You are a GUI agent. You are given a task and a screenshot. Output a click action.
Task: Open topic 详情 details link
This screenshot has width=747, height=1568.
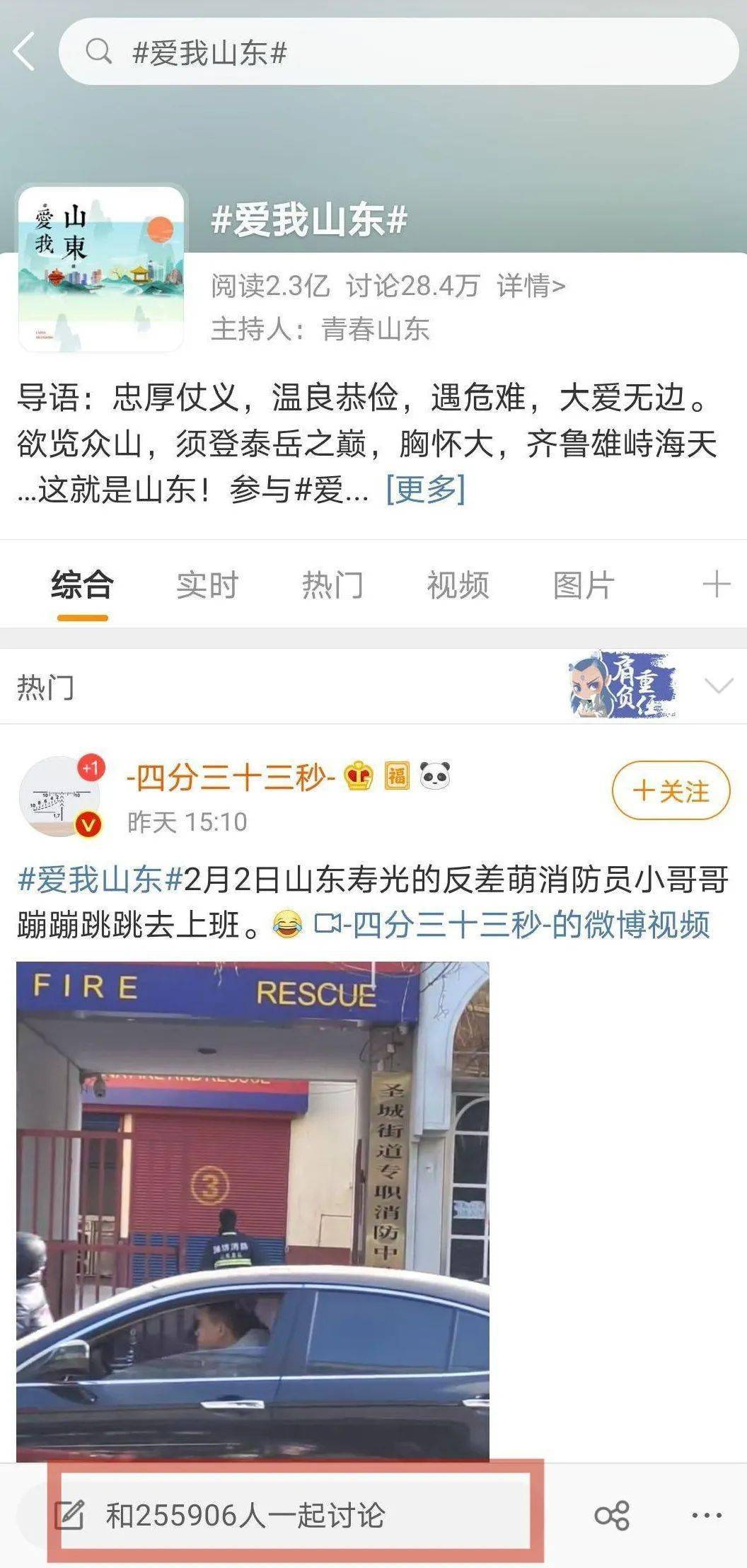531,286
